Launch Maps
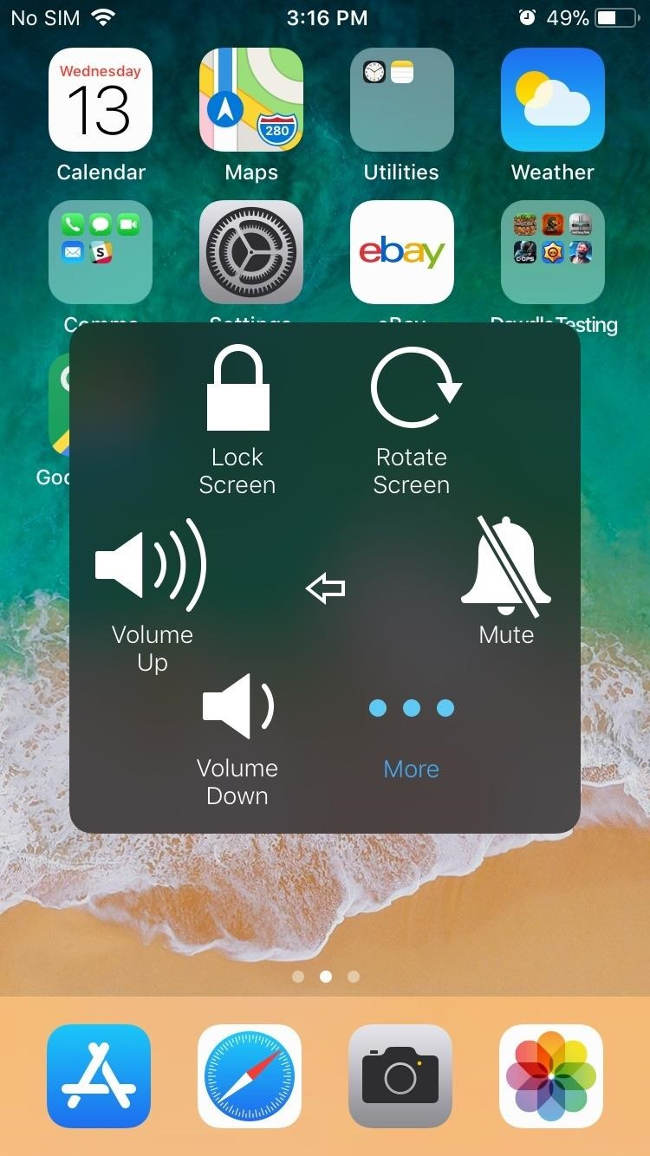650x1156 pixels. pos(251,100)
